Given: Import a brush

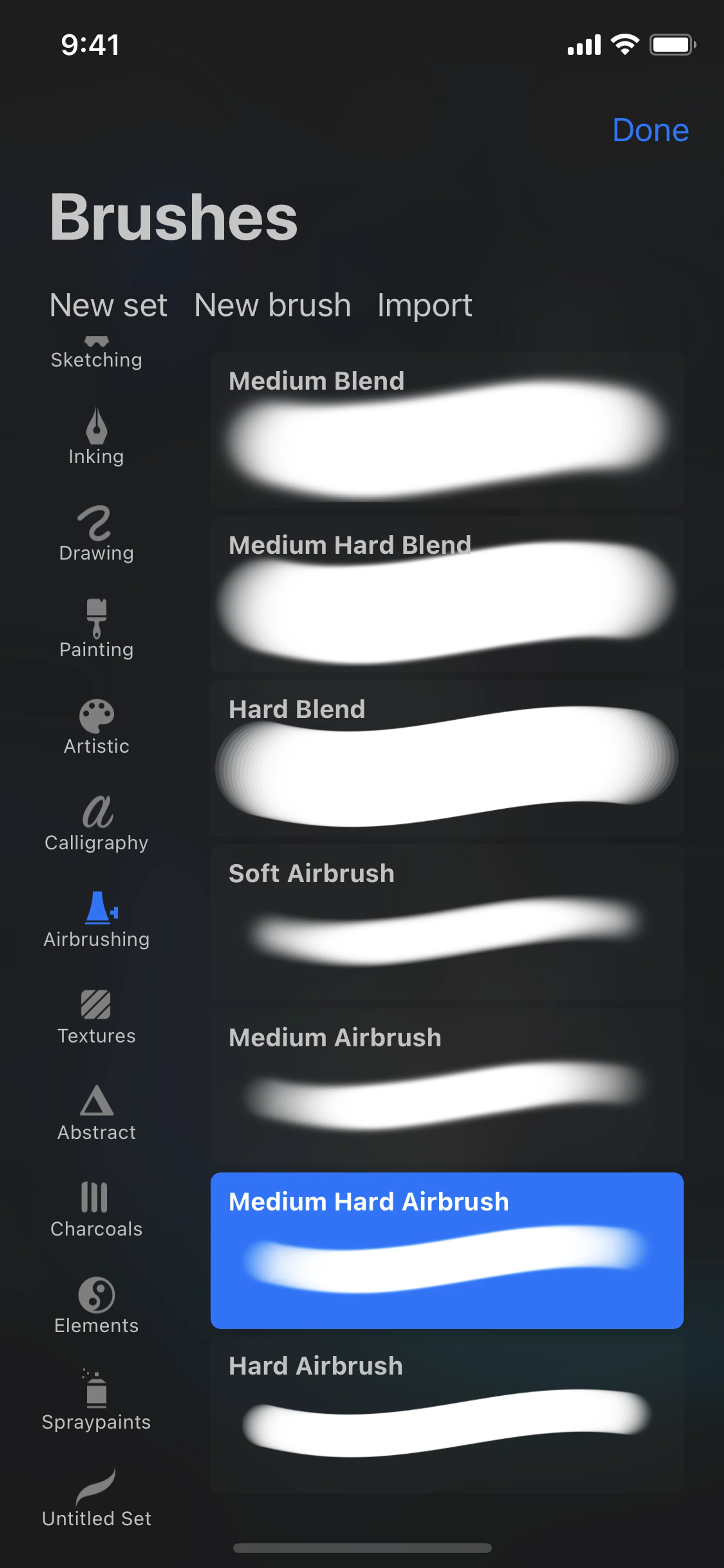Looking at the screenshot, I should click(424, 305).
